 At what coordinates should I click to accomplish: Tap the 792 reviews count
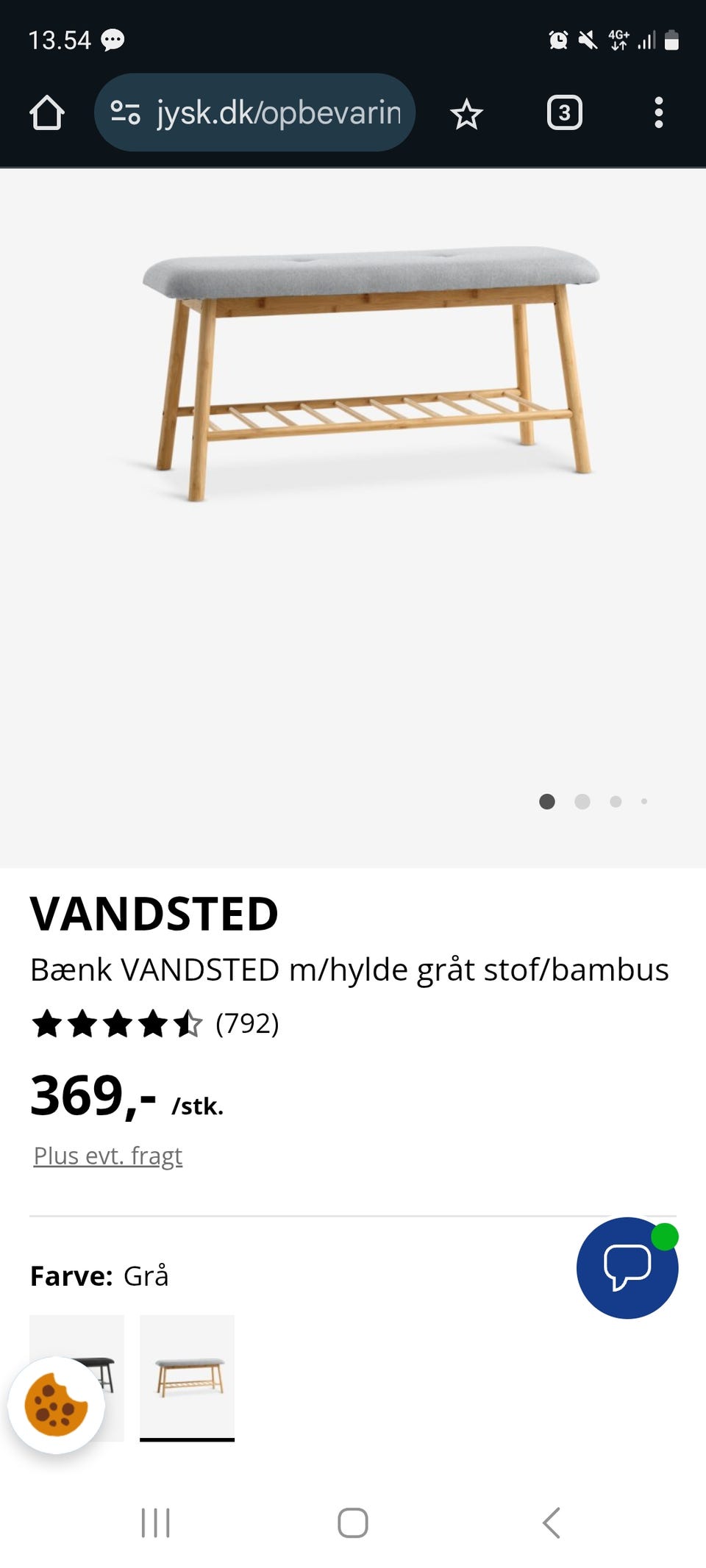248,1023
